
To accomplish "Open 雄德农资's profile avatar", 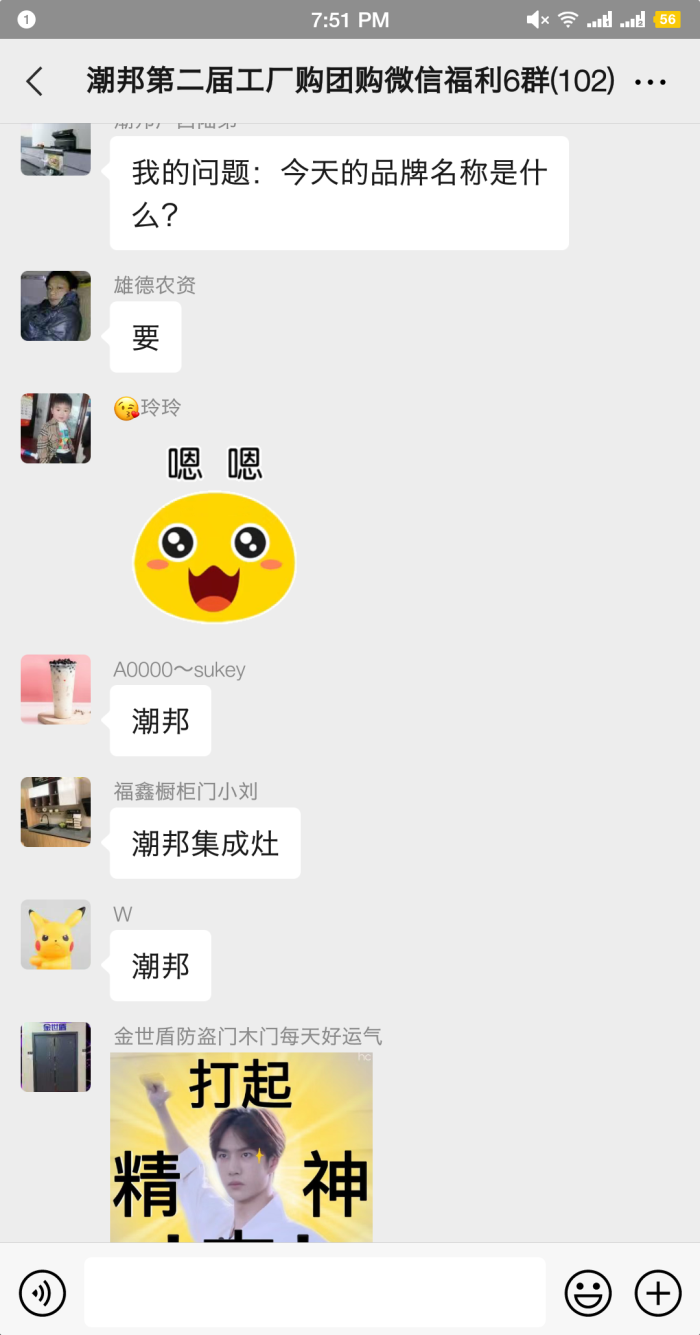I will (x=56, y=306).
